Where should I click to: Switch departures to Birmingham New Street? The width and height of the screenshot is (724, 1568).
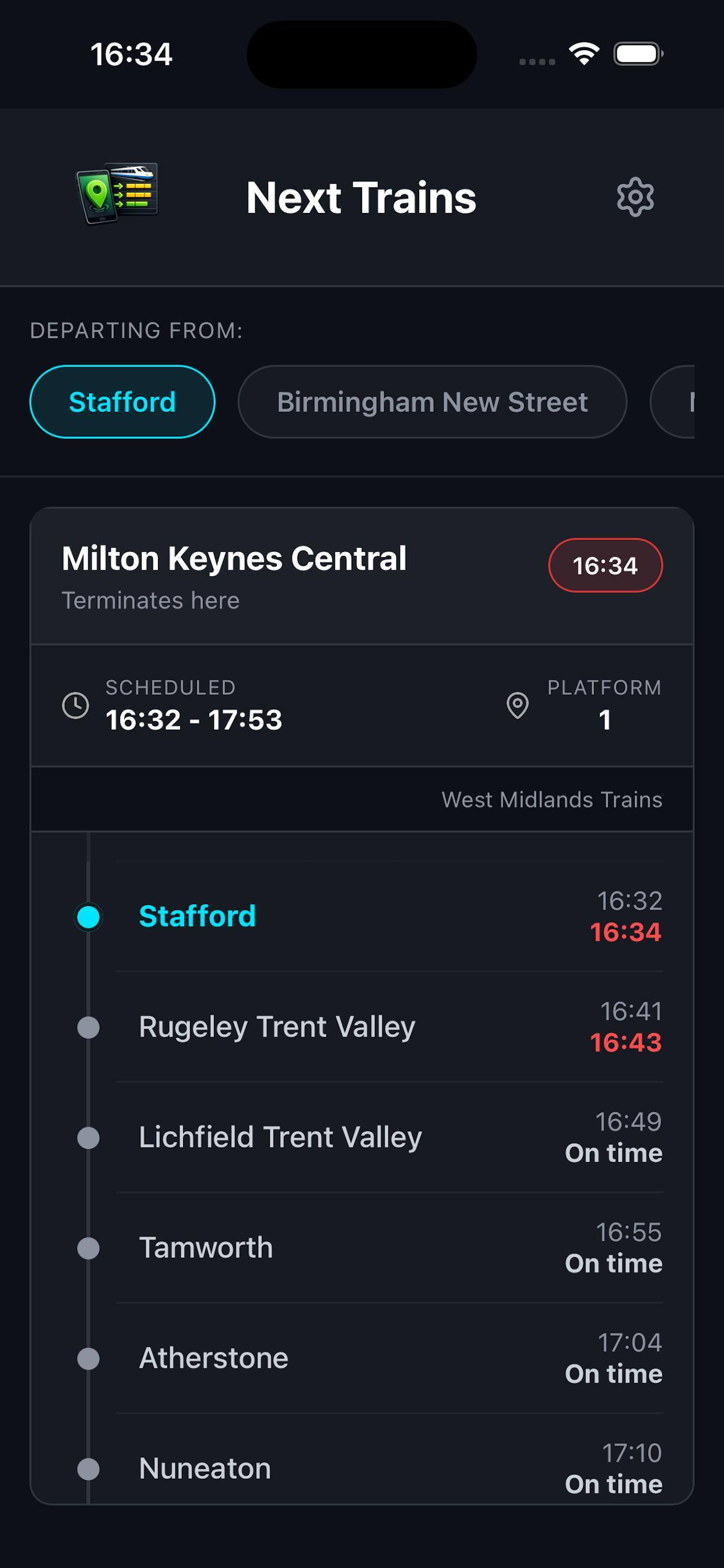(x=433, y=402)
